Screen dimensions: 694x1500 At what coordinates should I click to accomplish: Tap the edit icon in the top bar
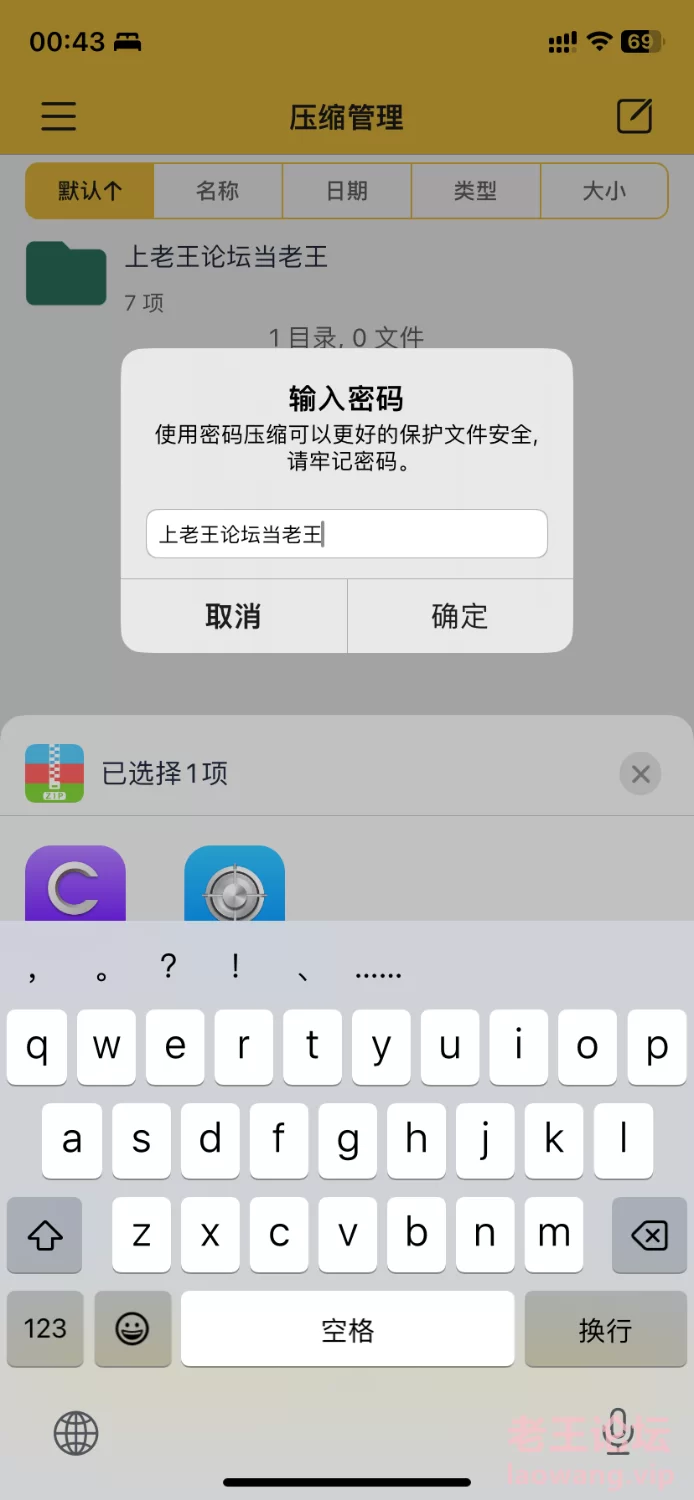(635, 116)
